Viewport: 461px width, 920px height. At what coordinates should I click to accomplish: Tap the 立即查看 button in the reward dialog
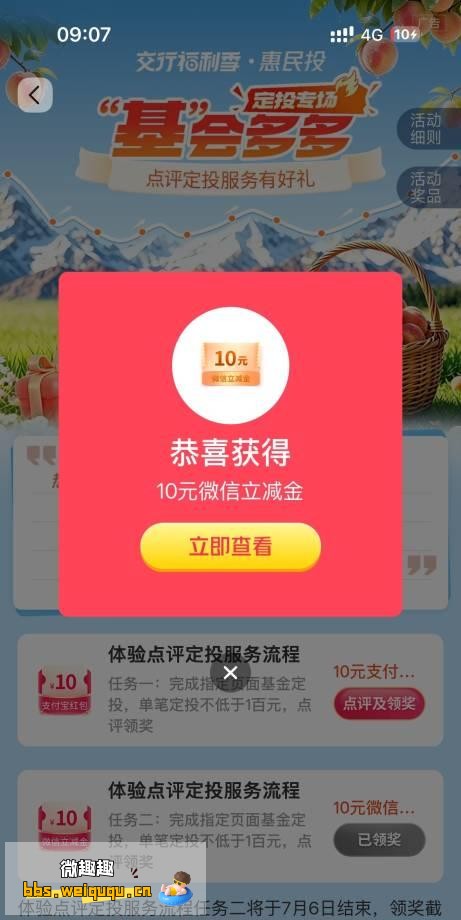(230, 547)
